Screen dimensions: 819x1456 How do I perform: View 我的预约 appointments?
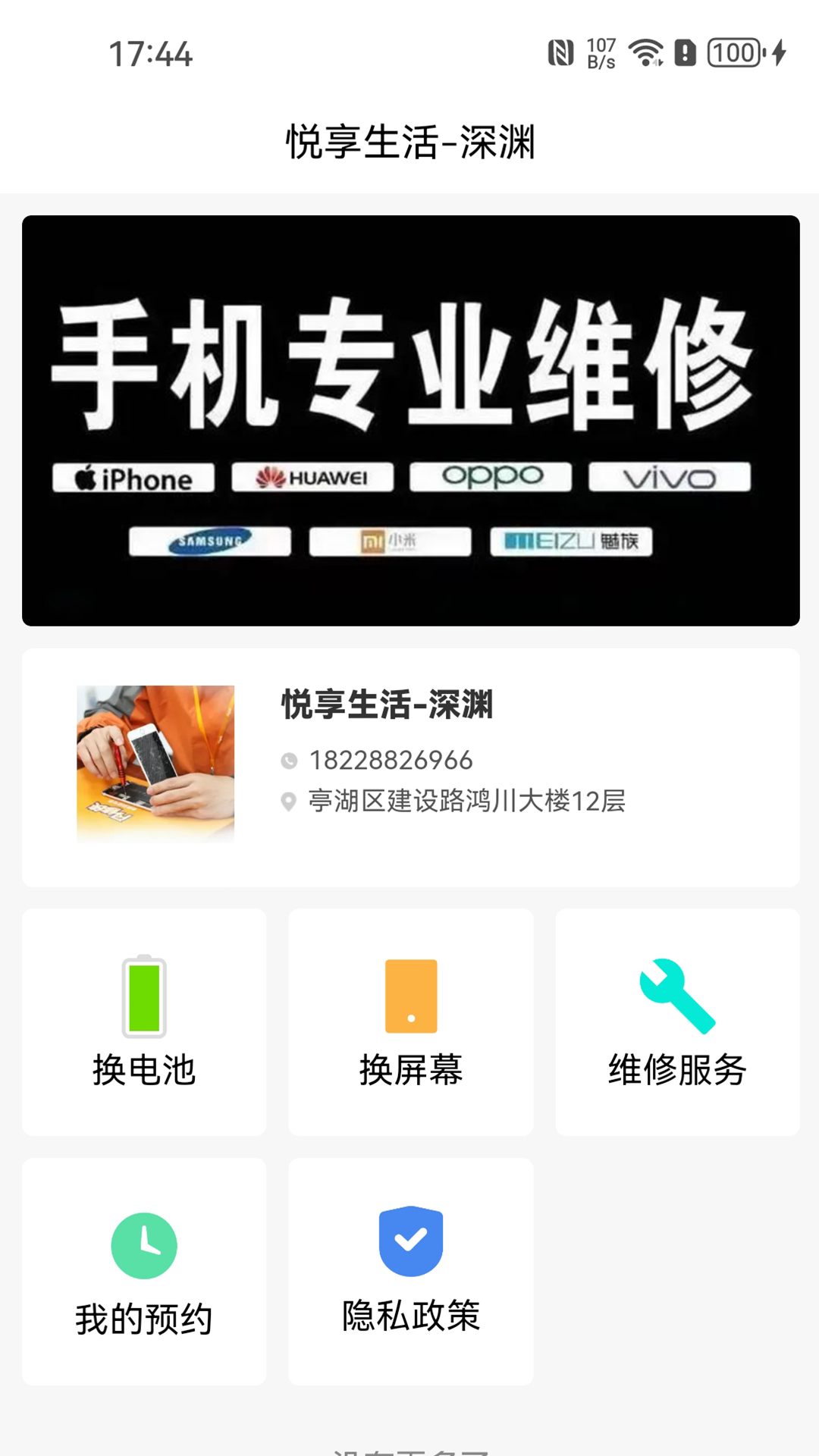point(144,1271)
